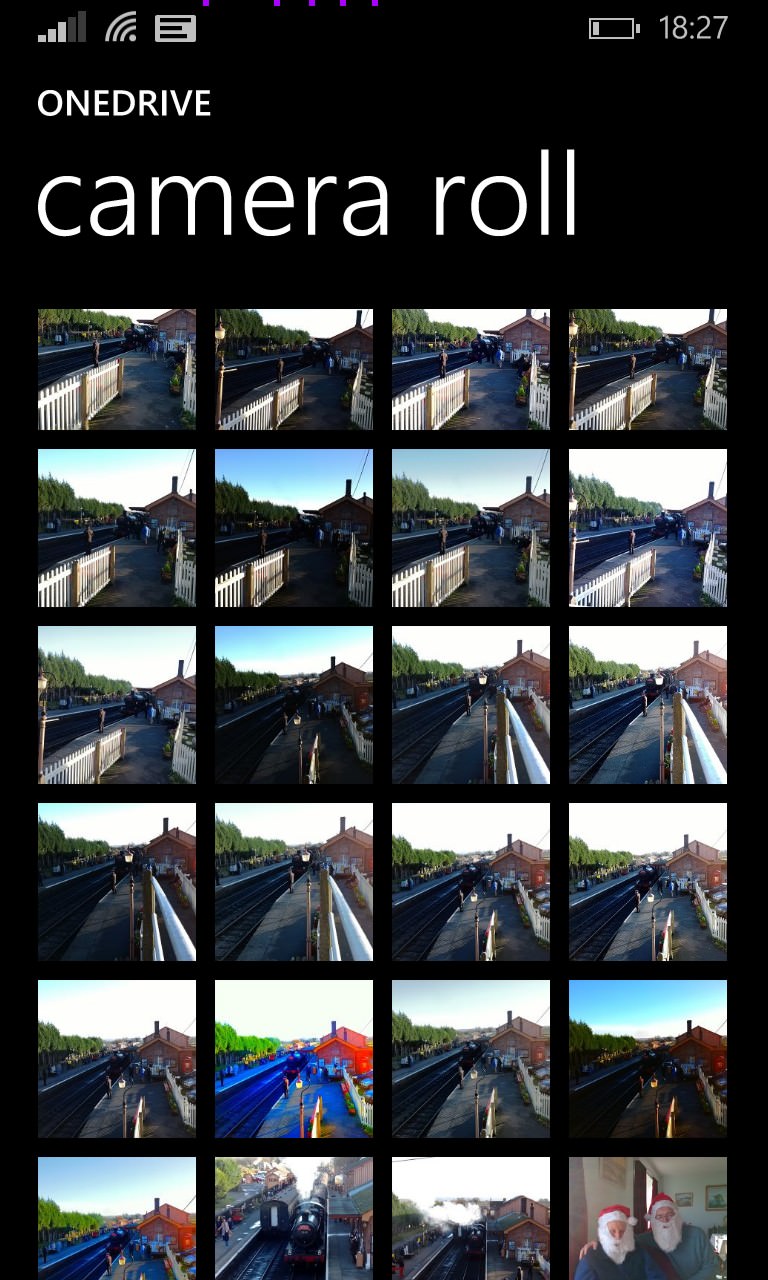Viewport: 768px width, 1280px height.
Task: Open the close-up steam locomotive photo
Action: click(294, 1218)
